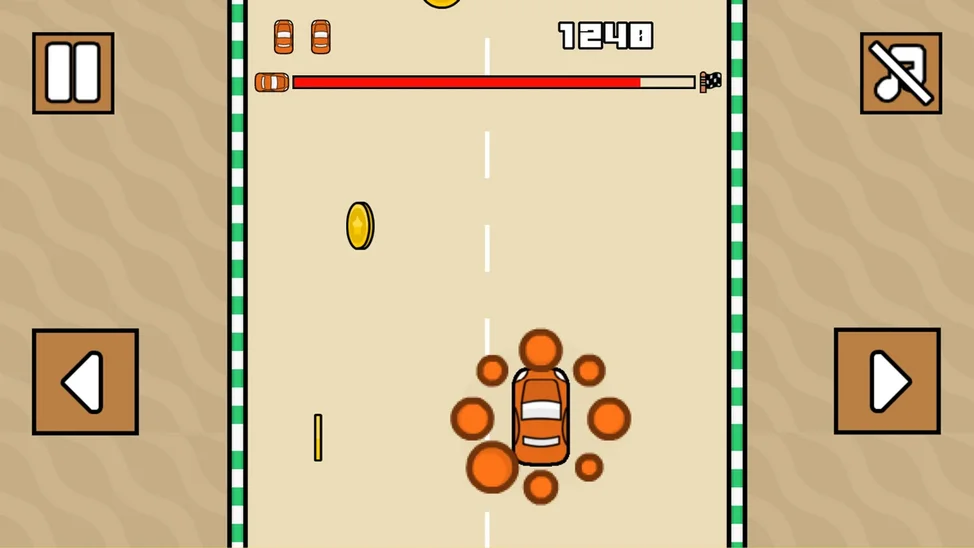
Task: Toggle the muted music icon
Action: click(900, 73)
